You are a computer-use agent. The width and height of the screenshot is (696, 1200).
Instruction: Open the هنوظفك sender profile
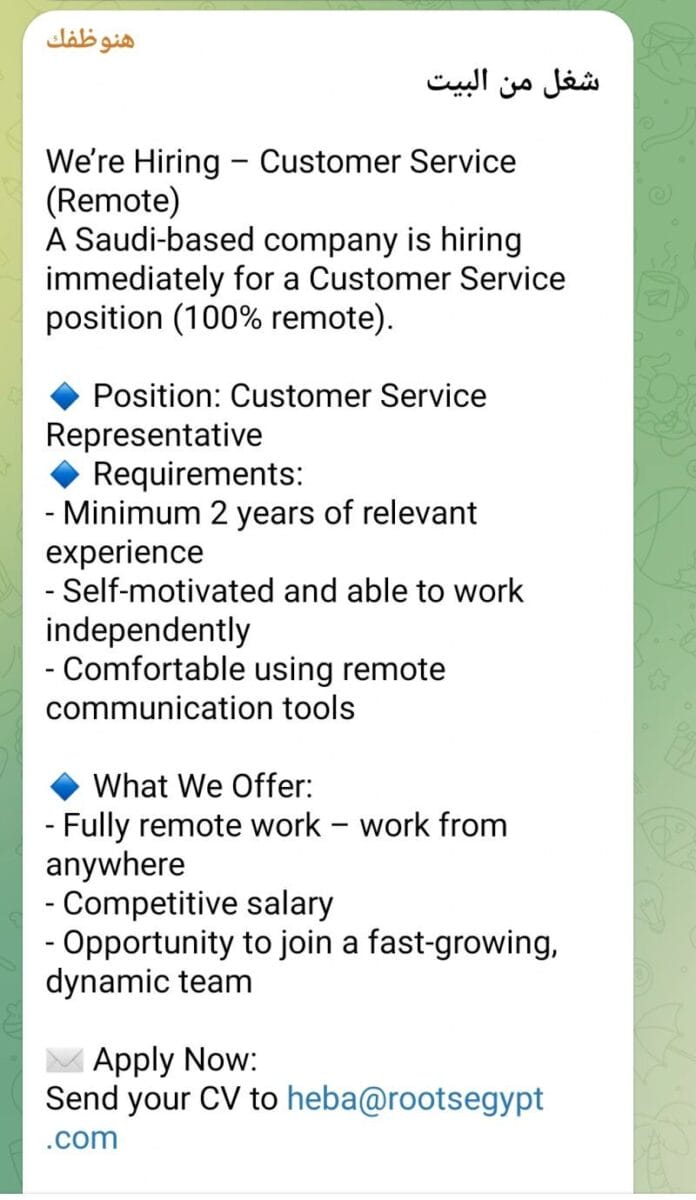tap(90, 42)
